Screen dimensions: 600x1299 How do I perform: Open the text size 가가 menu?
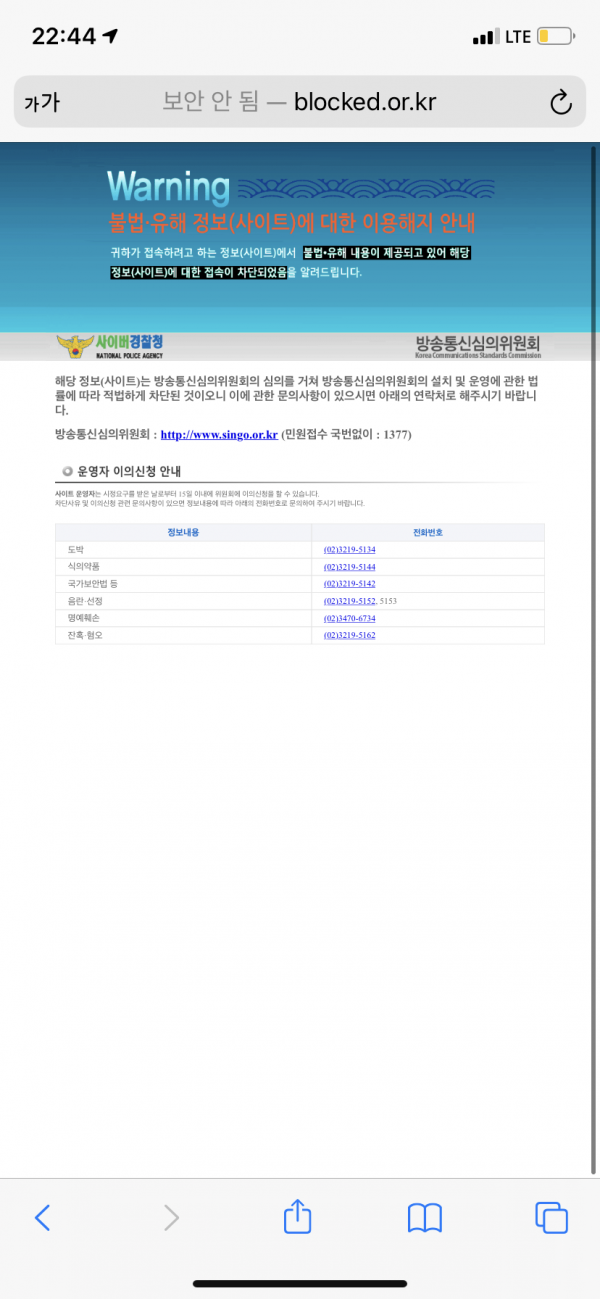click(42, 102)
